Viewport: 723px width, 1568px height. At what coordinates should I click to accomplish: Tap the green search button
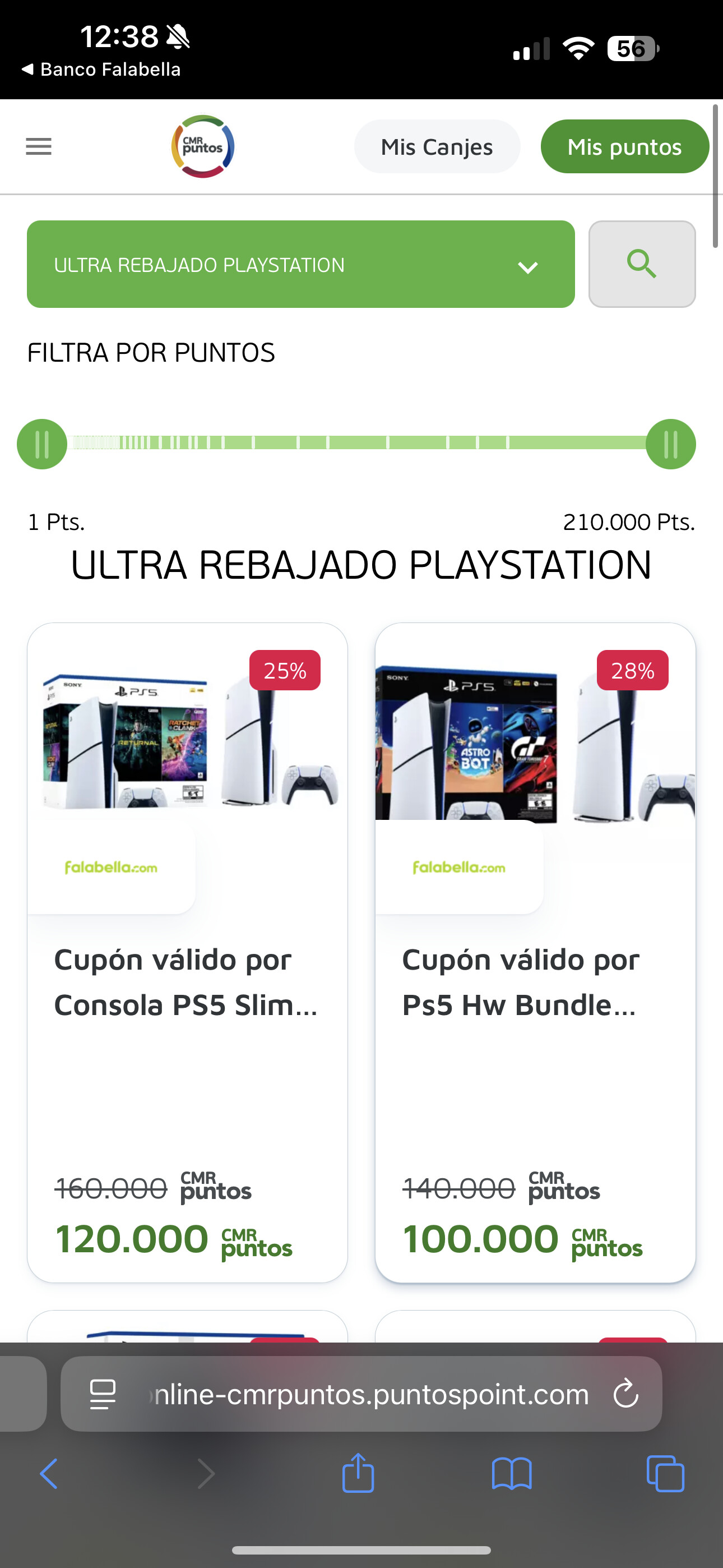click(x=642, y=264)
